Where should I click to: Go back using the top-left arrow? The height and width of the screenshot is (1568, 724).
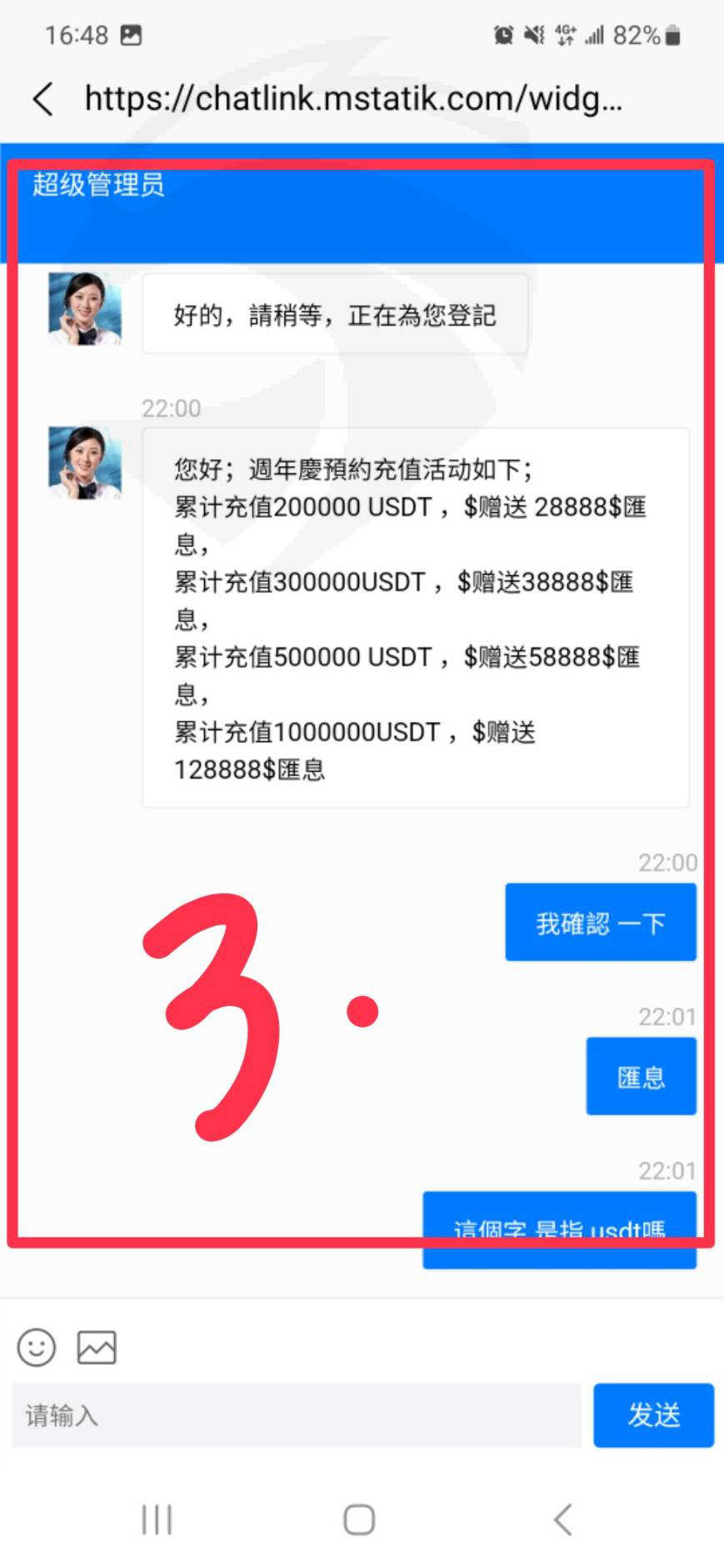43,99
